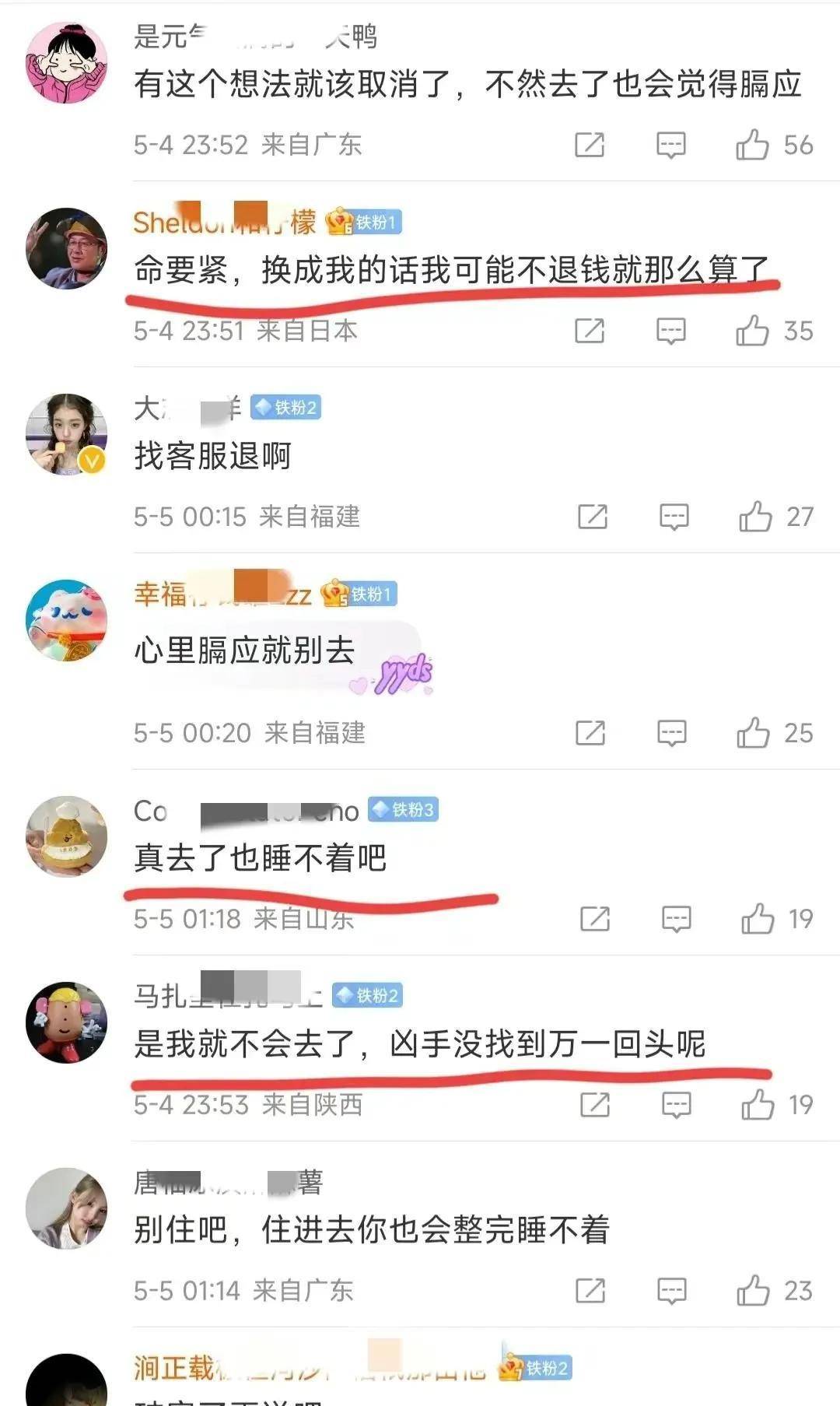This screenshot has width=840, height=1406.
Task: Reply to the comment '是我就不会去了'
Action: click(676, 1105)
